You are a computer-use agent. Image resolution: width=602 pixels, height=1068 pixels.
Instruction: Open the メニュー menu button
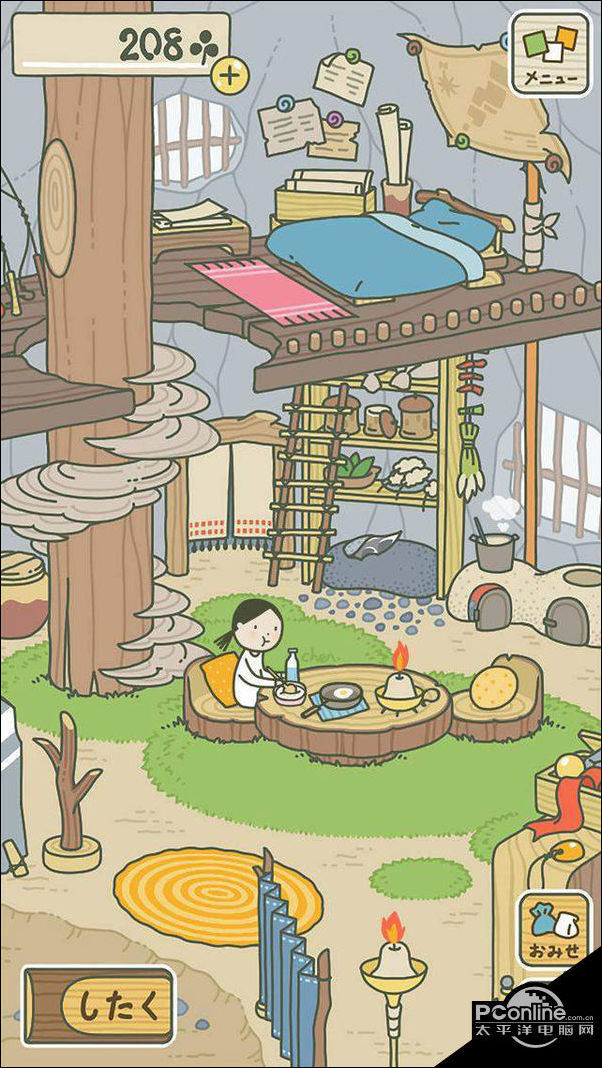pos(551,53)
